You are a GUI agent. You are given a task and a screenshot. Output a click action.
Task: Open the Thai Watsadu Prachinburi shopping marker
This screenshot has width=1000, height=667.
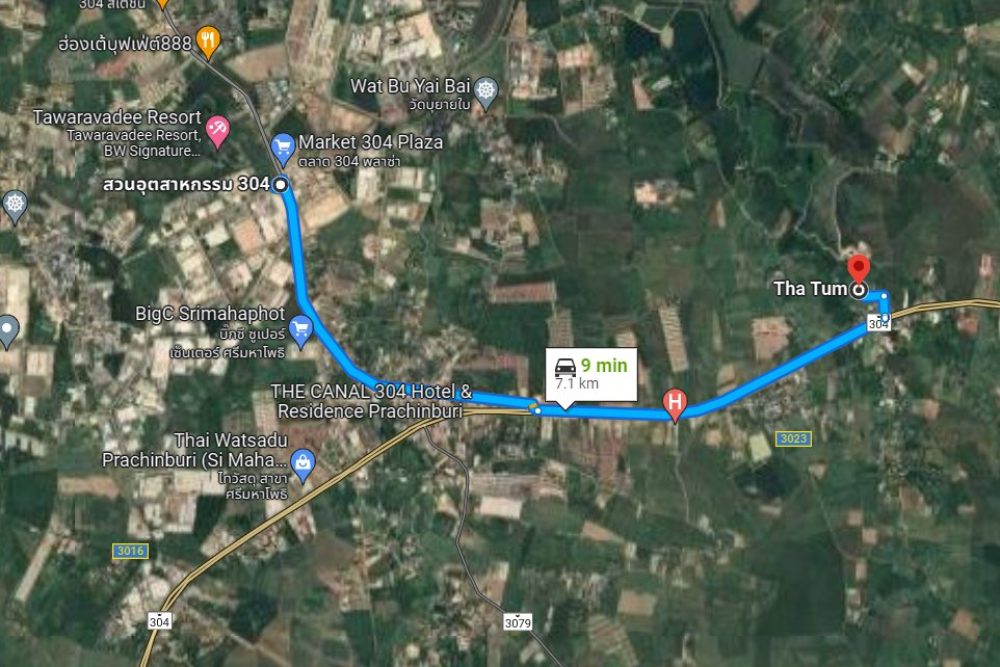click(x=302, y=462)
